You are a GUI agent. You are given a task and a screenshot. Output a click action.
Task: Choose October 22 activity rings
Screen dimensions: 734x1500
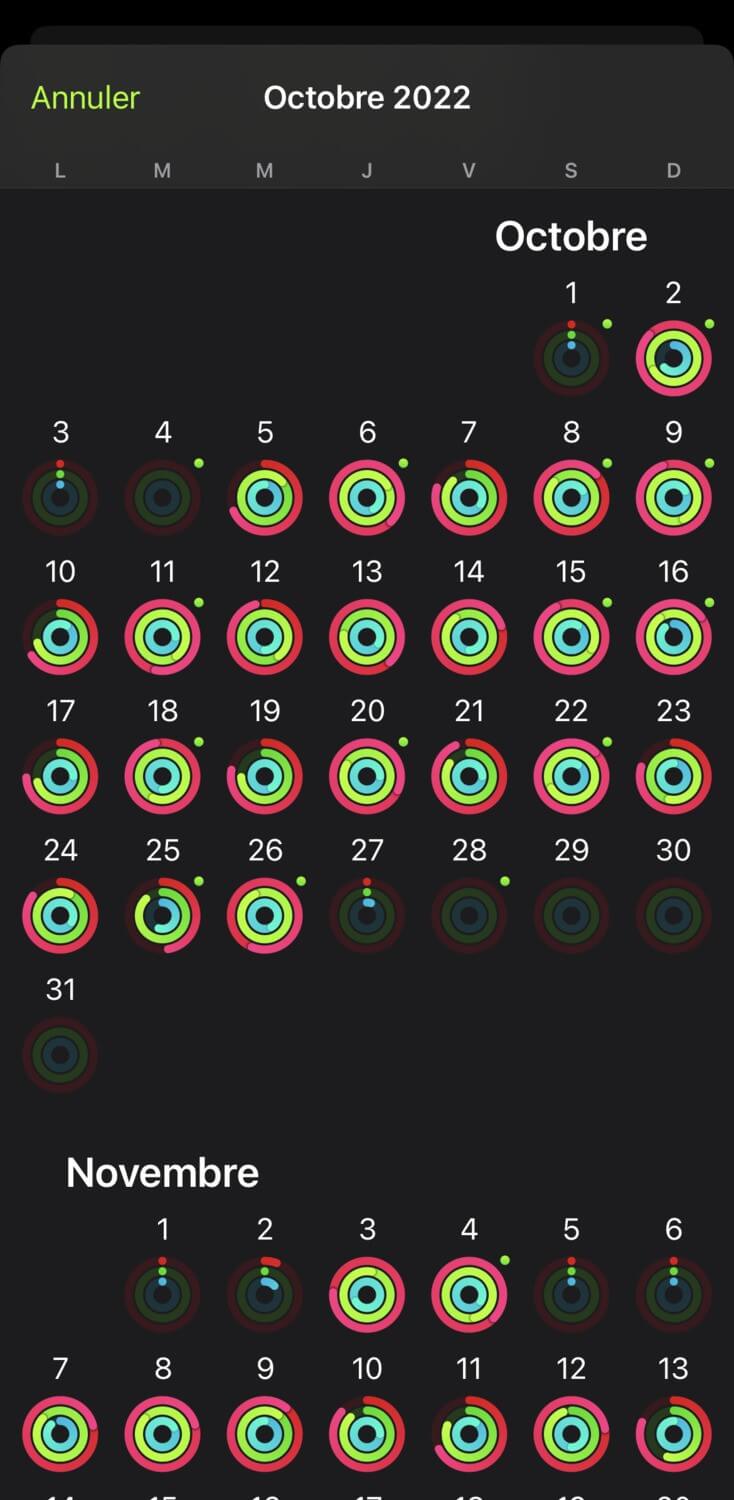pyautogui.click(x=571, y=775)
